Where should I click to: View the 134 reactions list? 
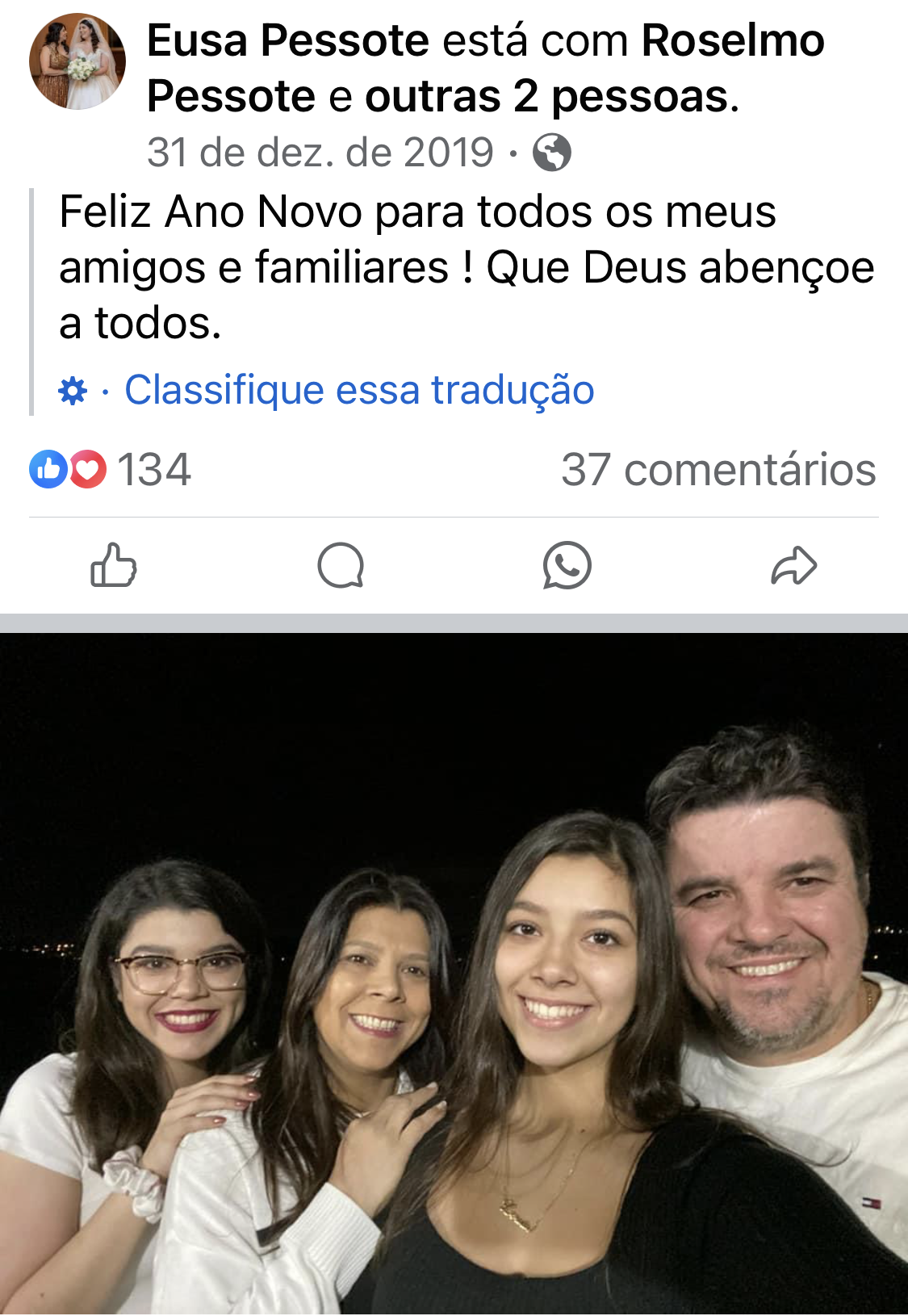coord(111,469)
